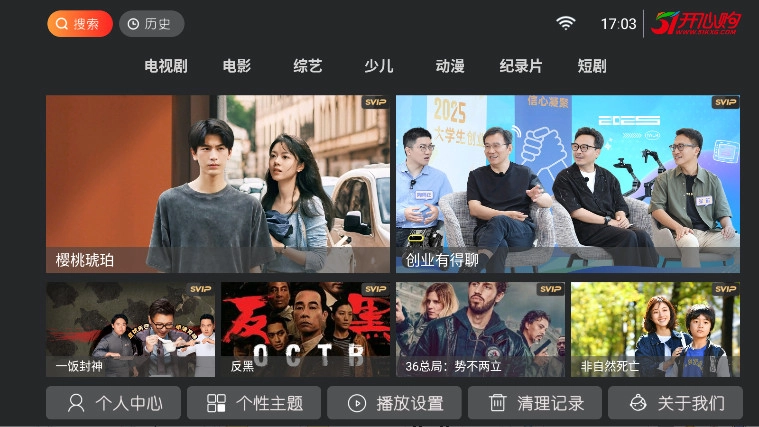Select the 纪录片 tab
The image size is (759, 427).
521,66
